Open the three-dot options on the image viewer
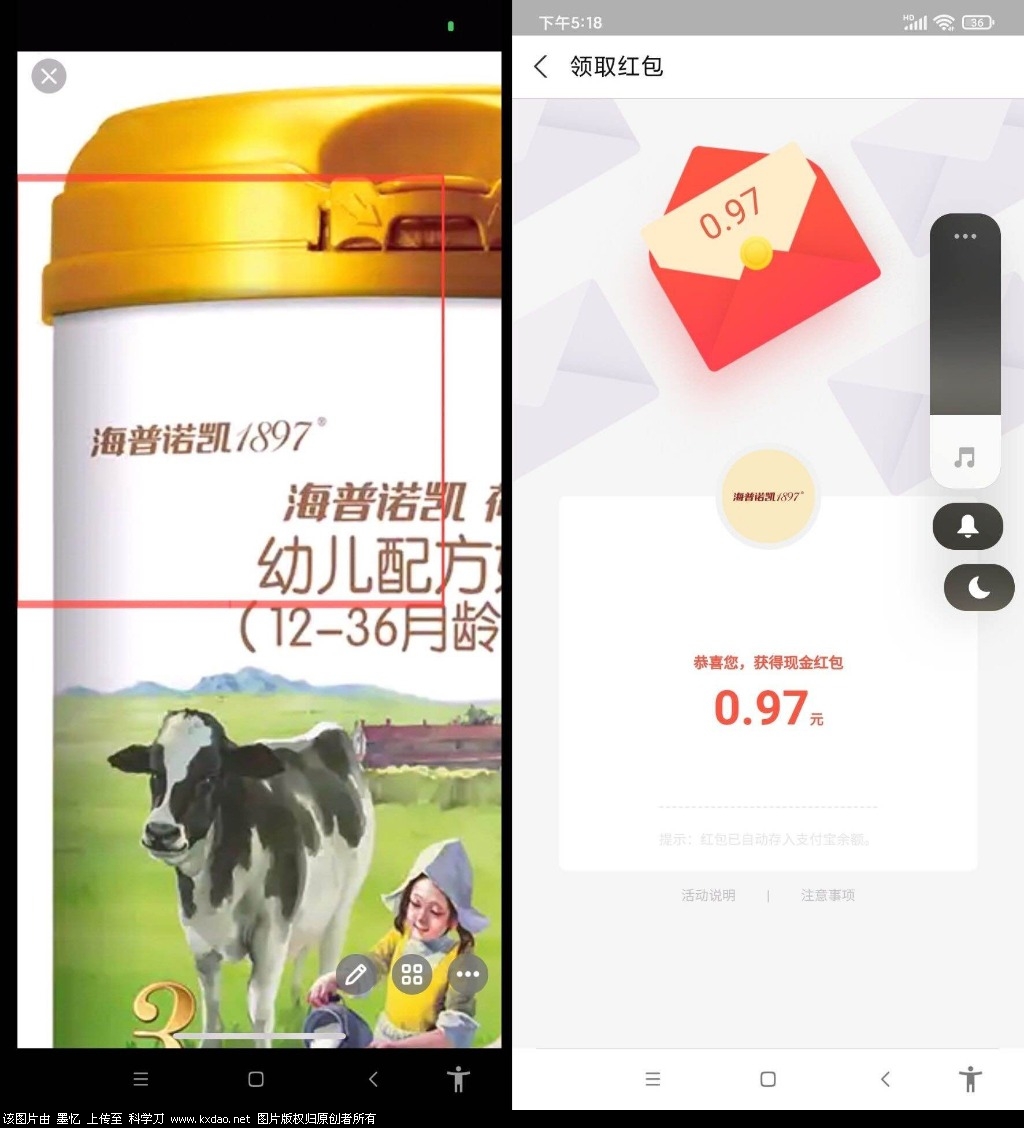Screen dimensions: 1024x1128 (x=468, y=975)
